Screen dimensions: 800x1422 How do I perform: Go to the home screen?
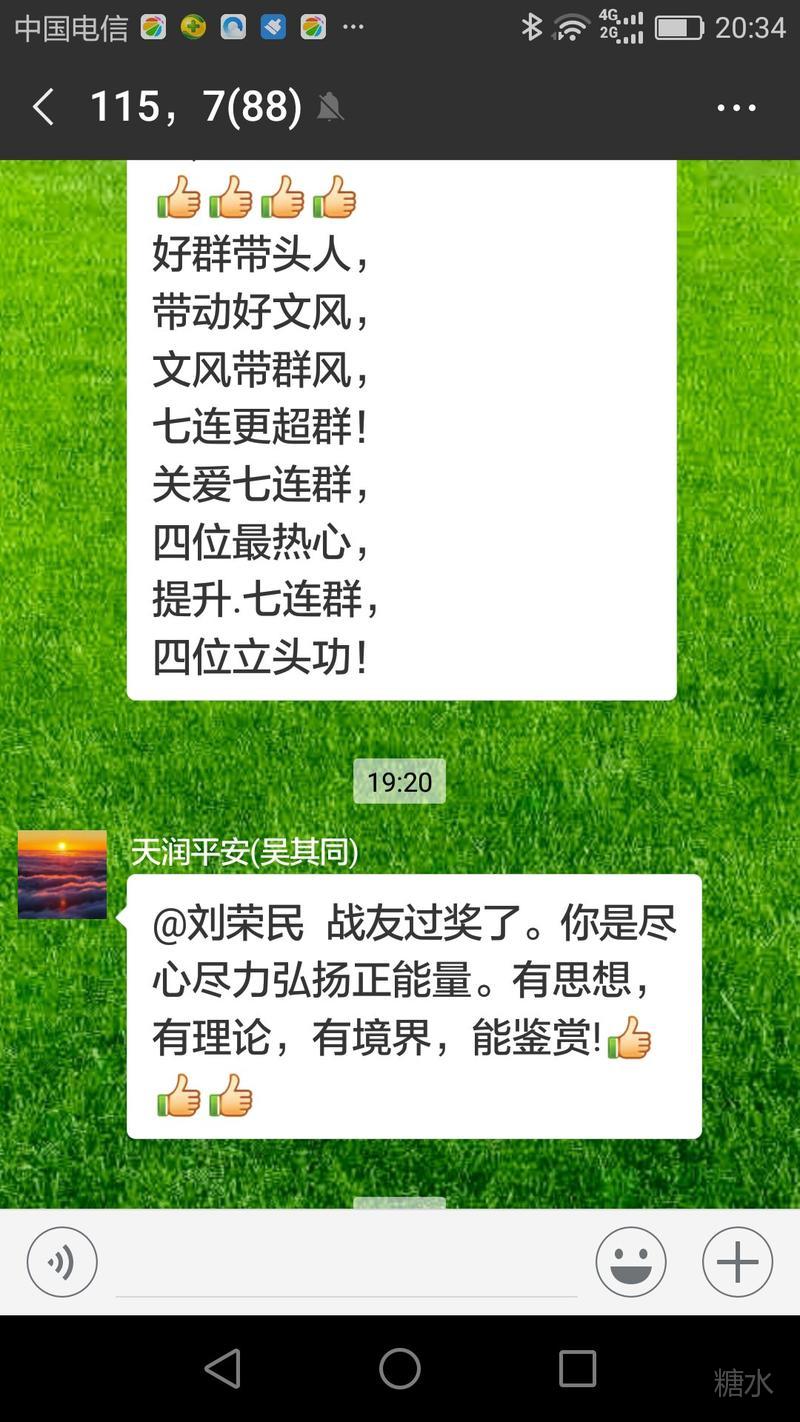point(400,1368)
